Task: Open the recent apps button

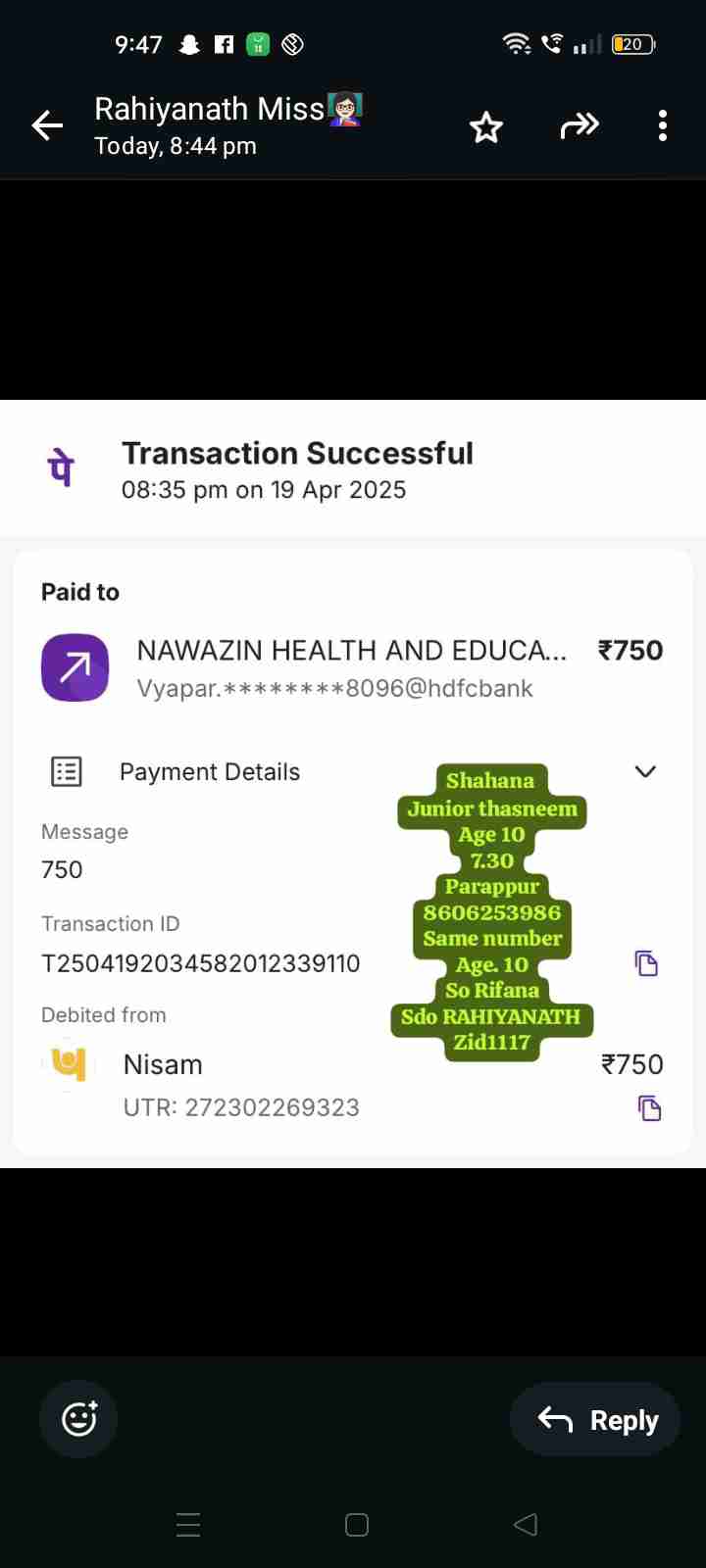Action: [x=188, y=1525]
